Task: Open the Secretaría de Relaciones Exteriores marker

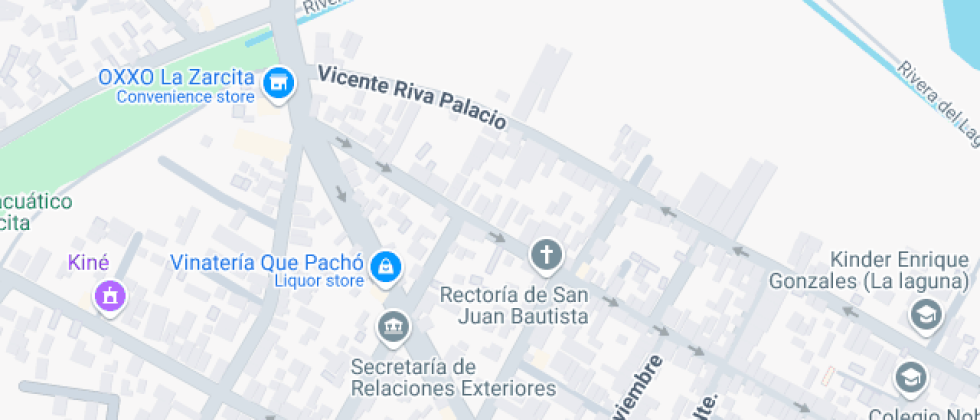Action: [393, 326]
